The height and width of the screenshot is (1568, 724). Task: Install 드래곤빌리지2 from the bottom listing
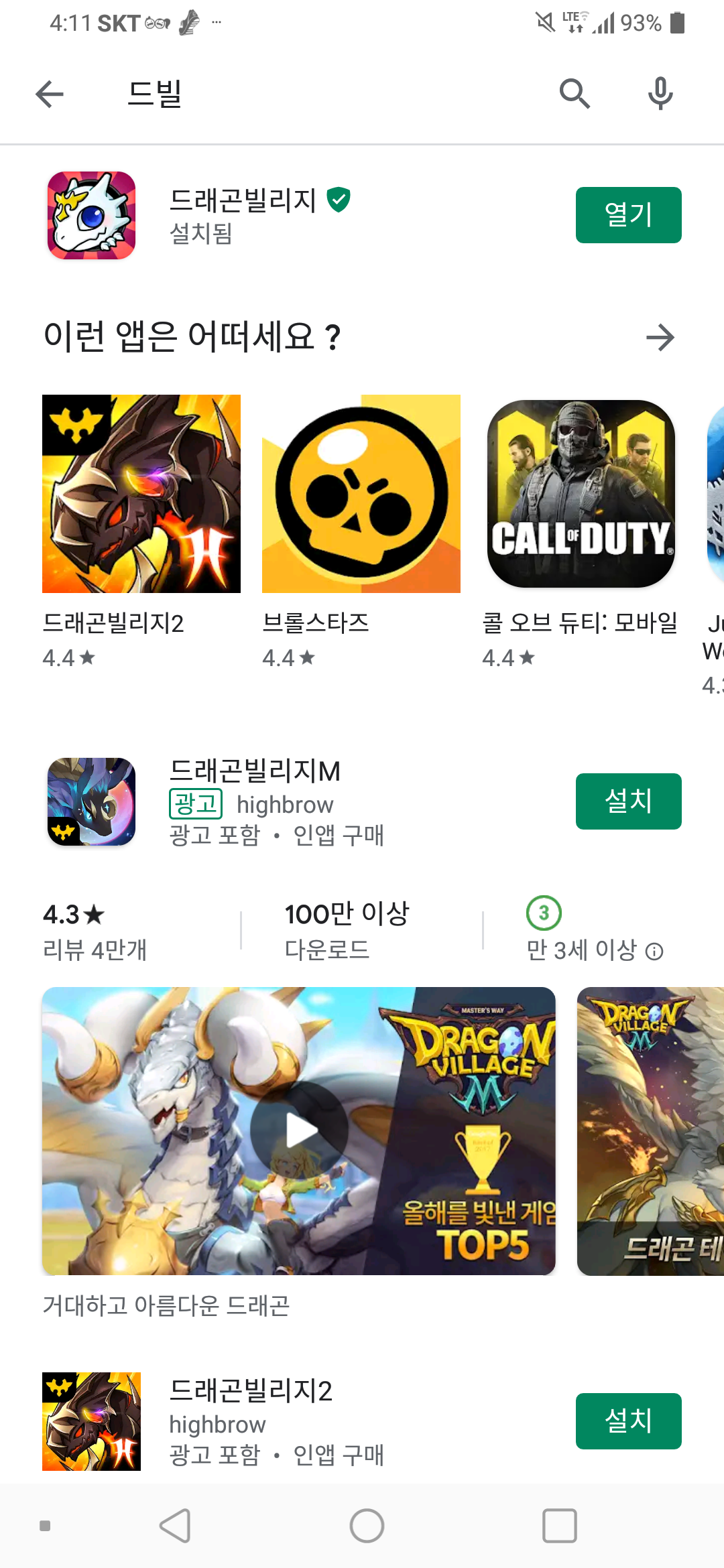tap(628, 1421)
